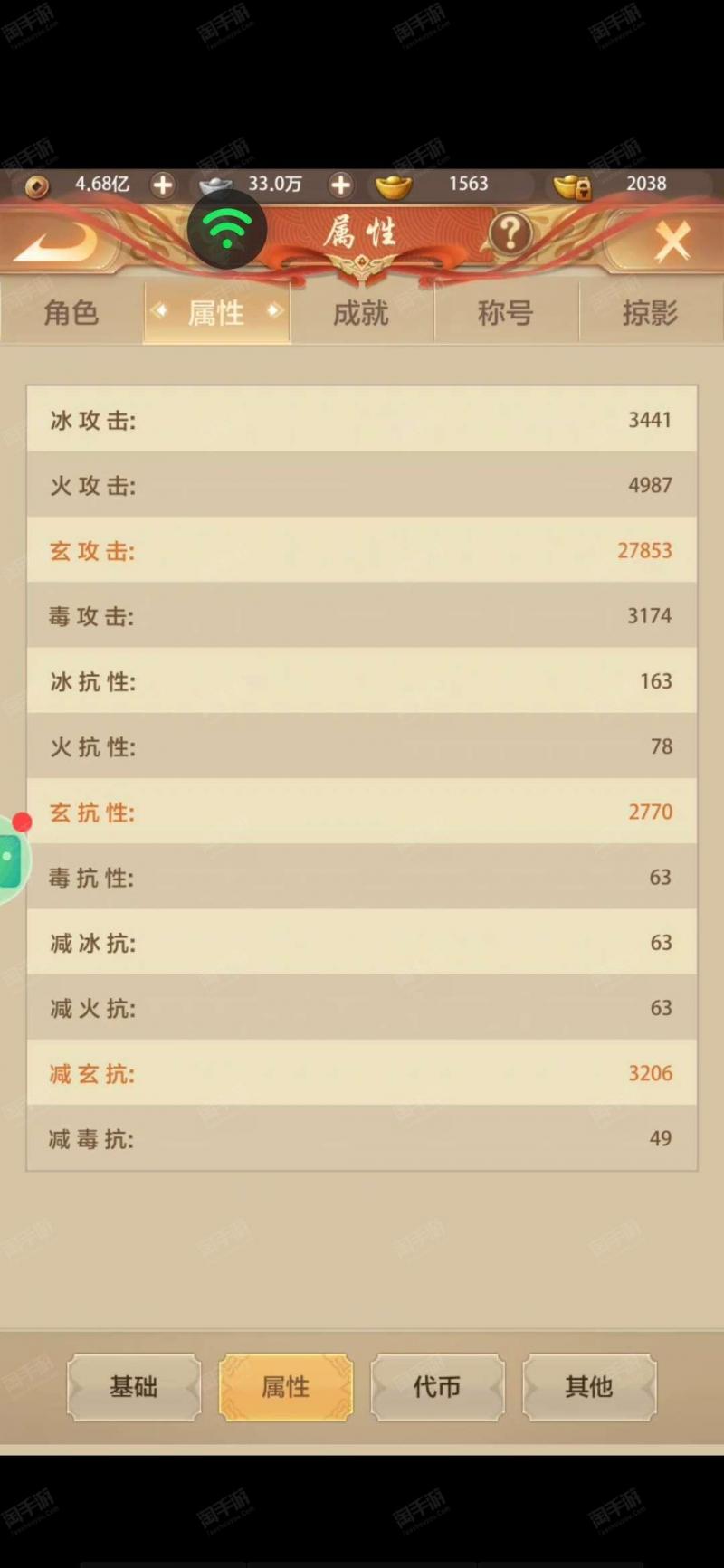Switch to the 角色 tab

tap(71, 313)
